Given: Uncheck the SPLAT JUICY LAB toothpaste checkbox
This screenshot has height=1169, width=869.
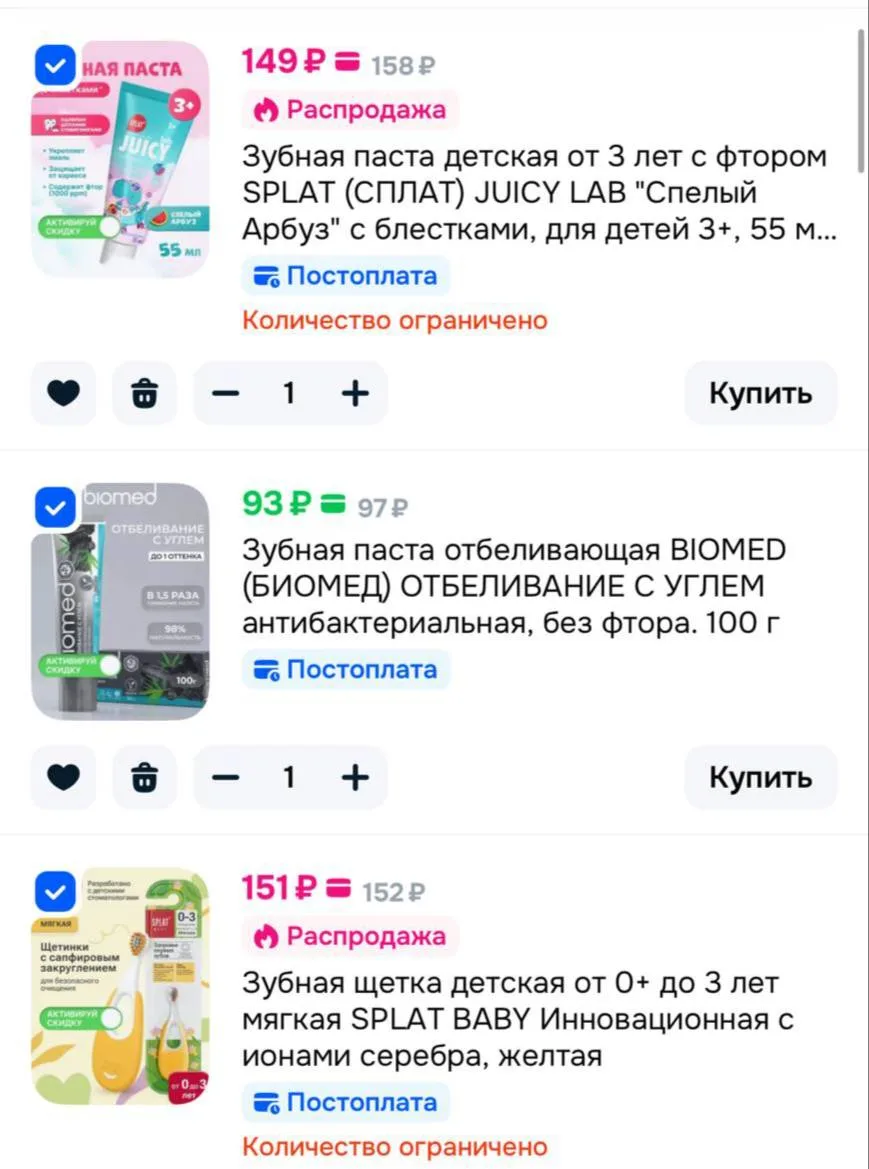Looking at the screenshot, I should pyautogui.click(x=55, y=66).
